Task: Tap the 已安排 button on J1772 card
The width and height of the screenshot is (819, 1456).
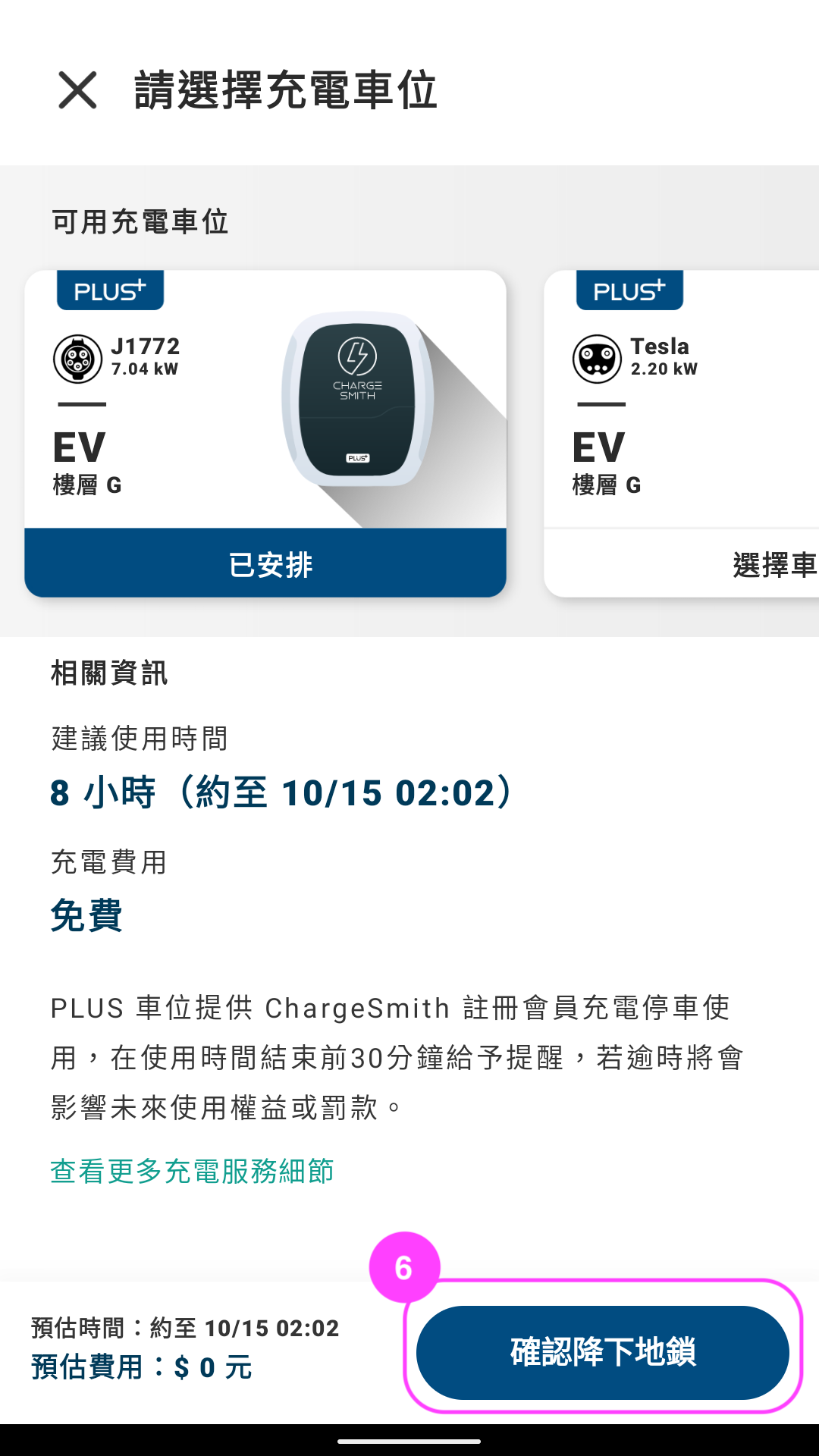Action: (x=265, y=564)
